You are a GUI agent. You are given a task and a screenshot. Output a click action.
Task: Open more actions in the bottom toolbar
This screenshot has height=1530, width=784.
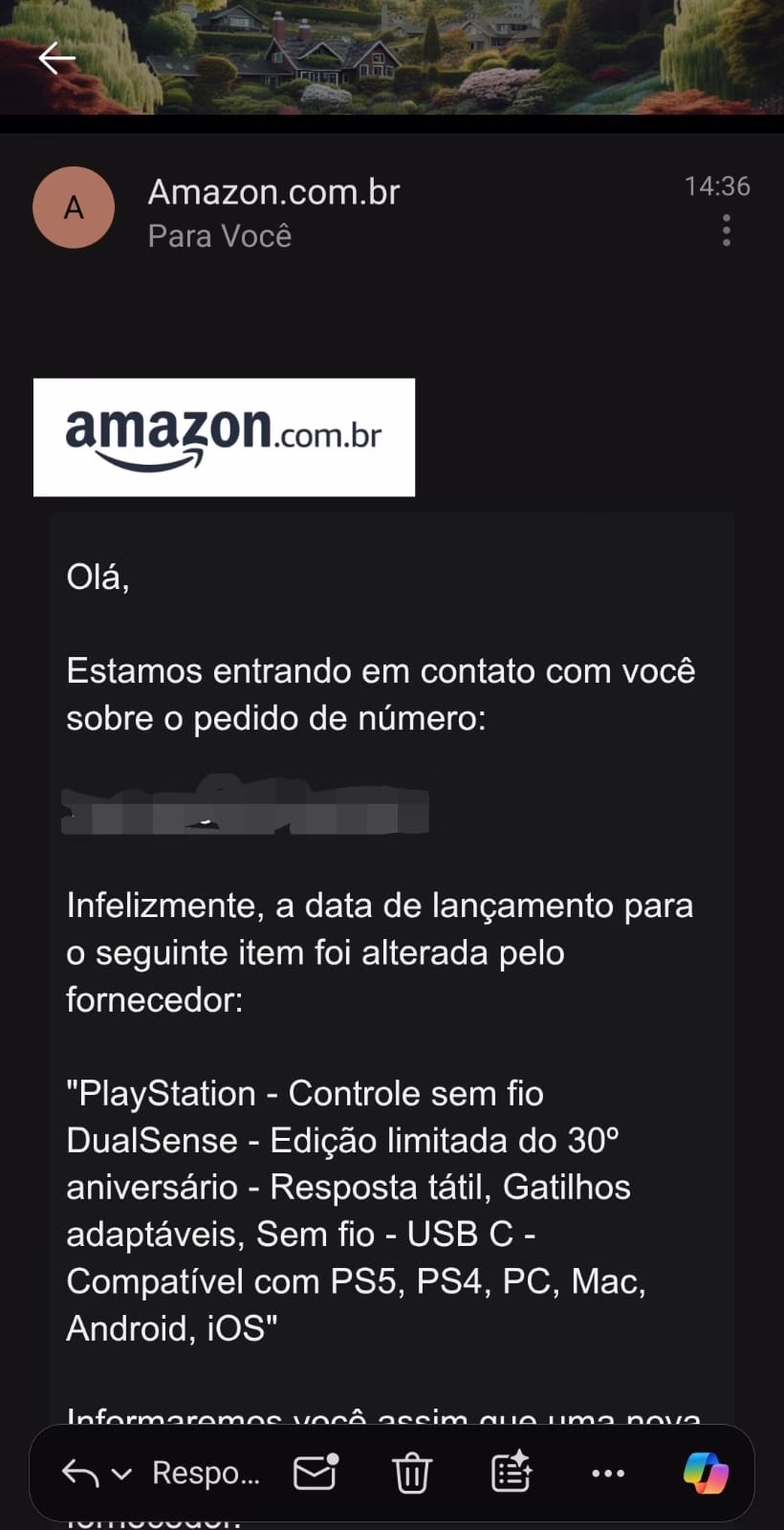[x=608, y=1474]
